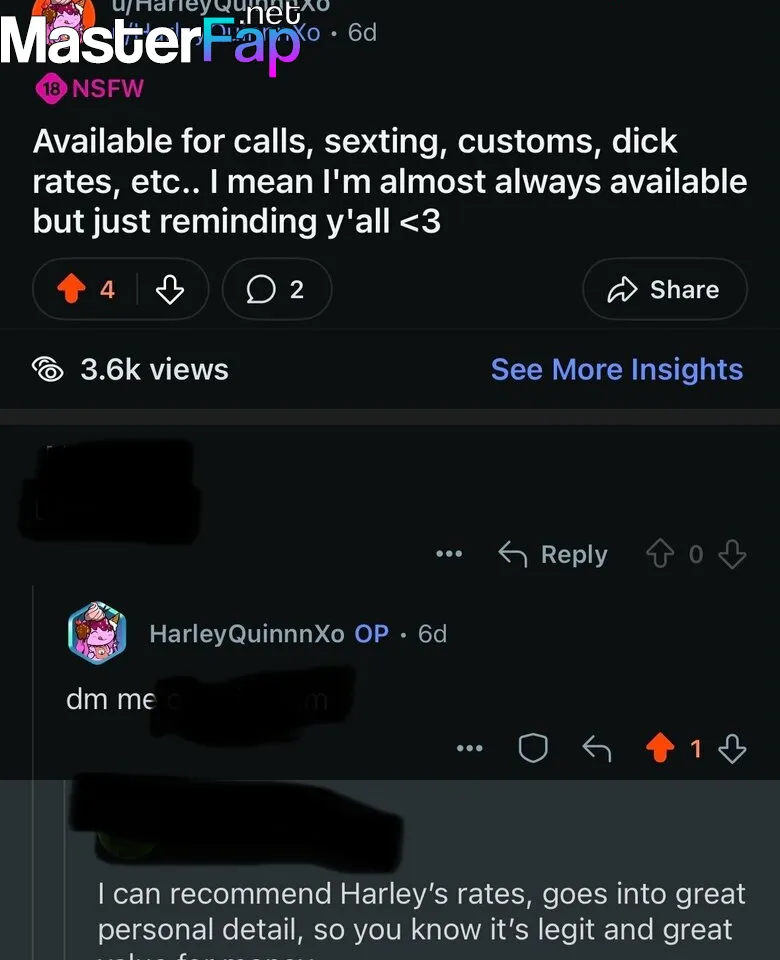Viewport: 780px width, 960px height.
Task: Open the overflow menu on the OP comment
Action: [x=469, y=748]
